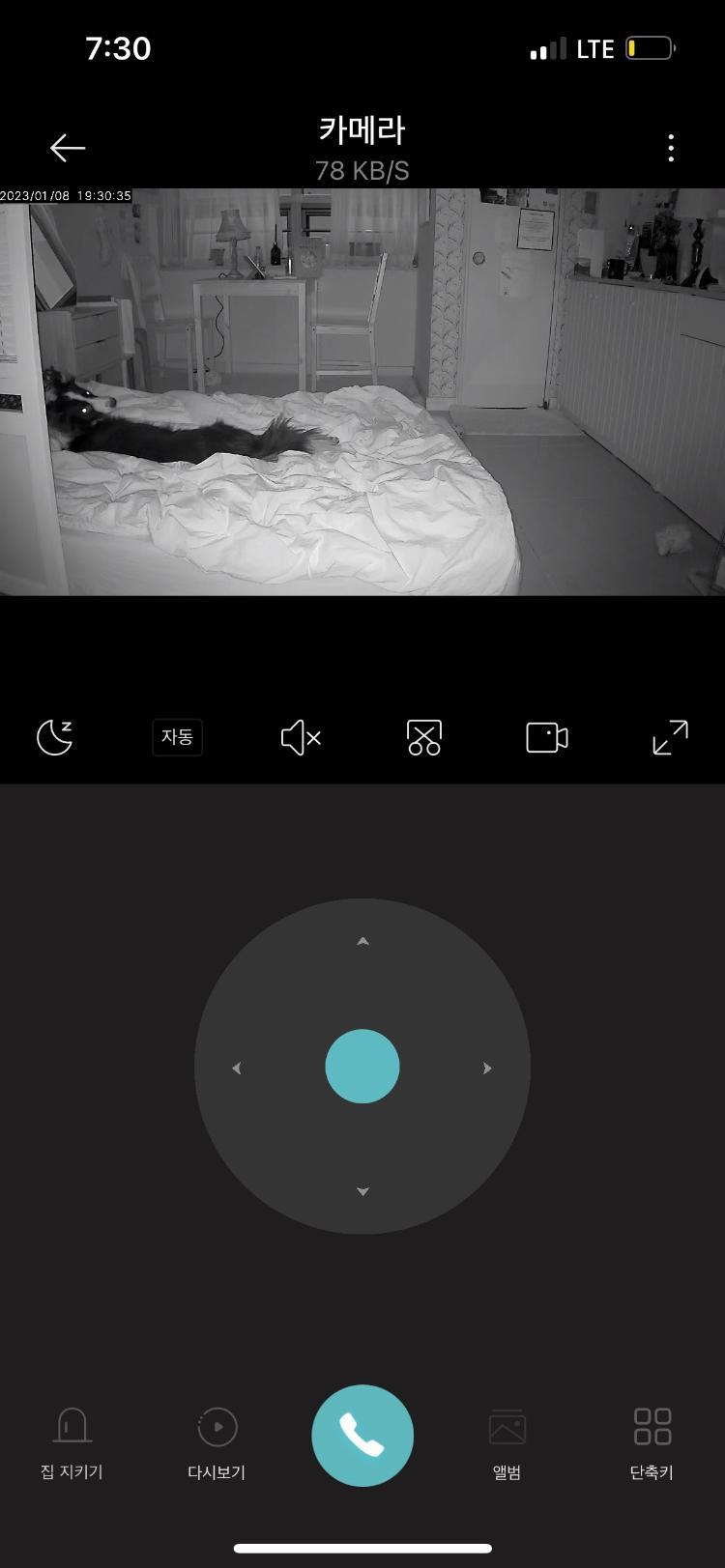This screenshot has width=725, height=1568.
Task: Expand the camera feed to fullscreen
Action: (x=670, y=737)
